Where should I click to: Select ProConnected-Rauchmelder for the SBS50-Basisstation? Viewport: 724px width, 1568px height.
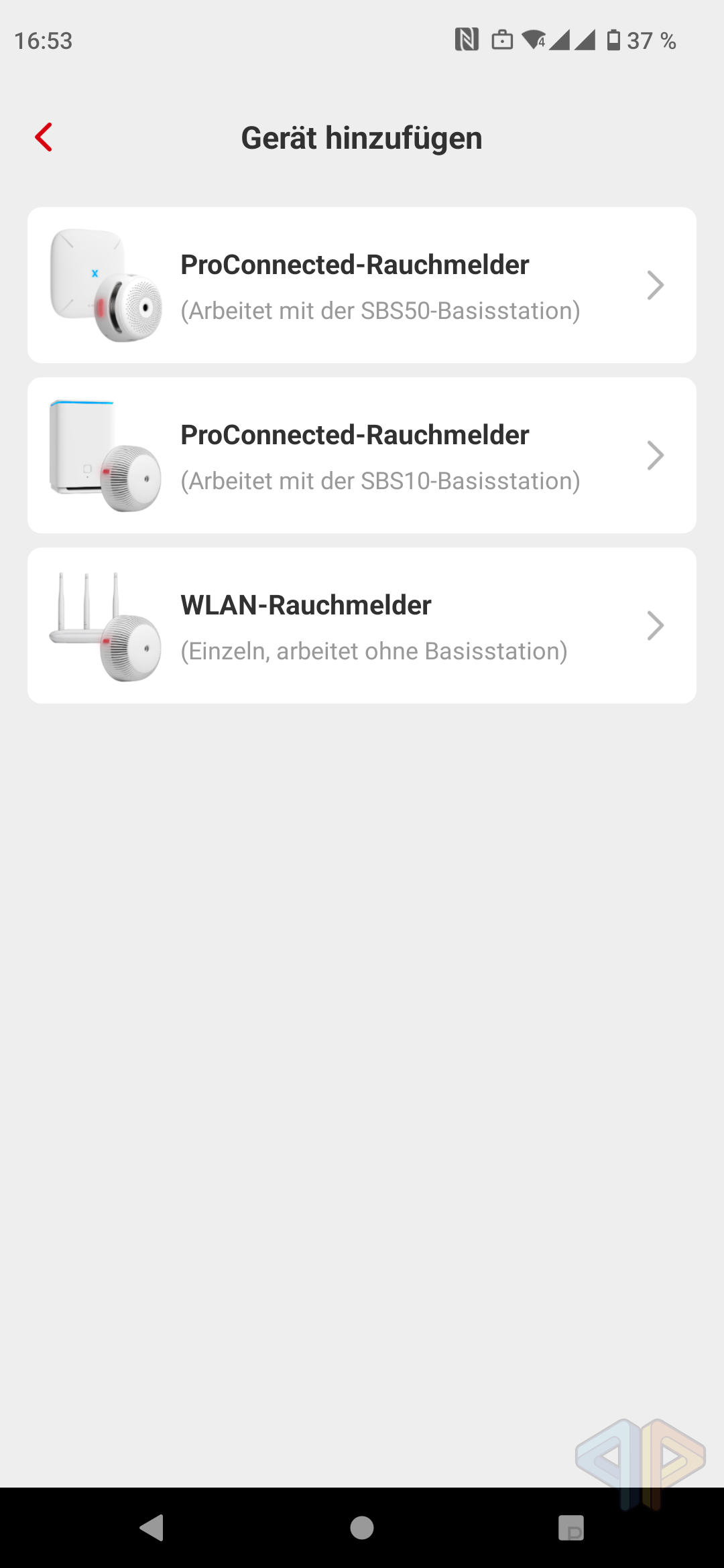coord(362,285)
